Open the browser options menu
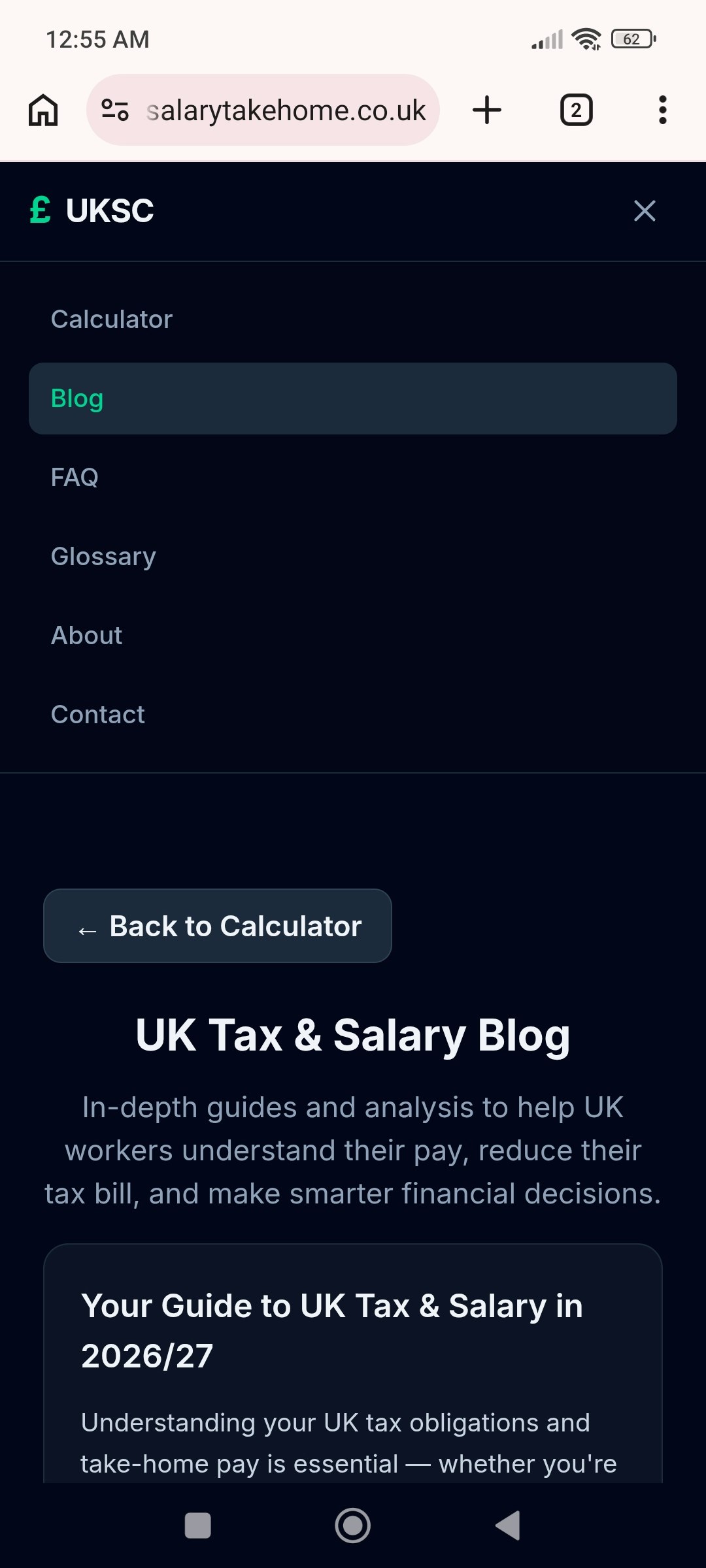The image size is (706, 1568). (x=662, y=109)
